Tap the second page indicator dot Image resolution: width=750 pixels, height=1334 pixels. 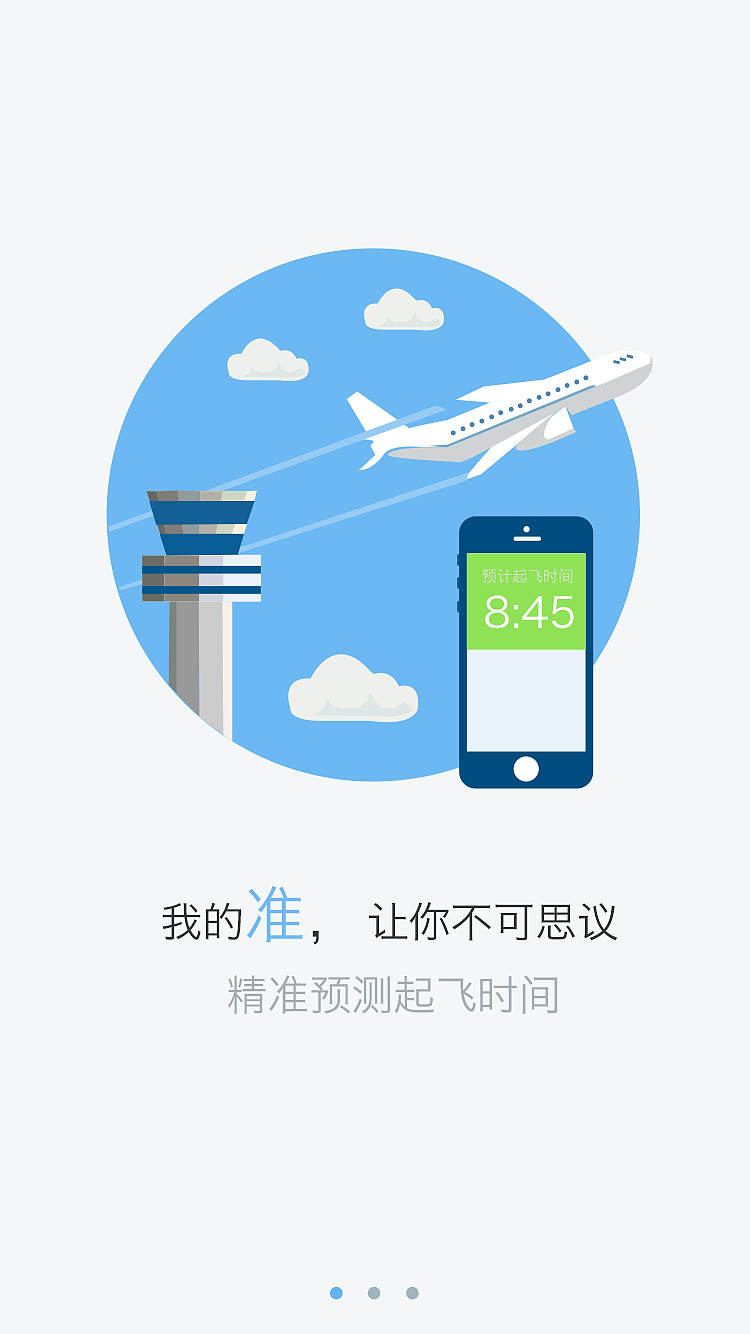[373, 1290]
